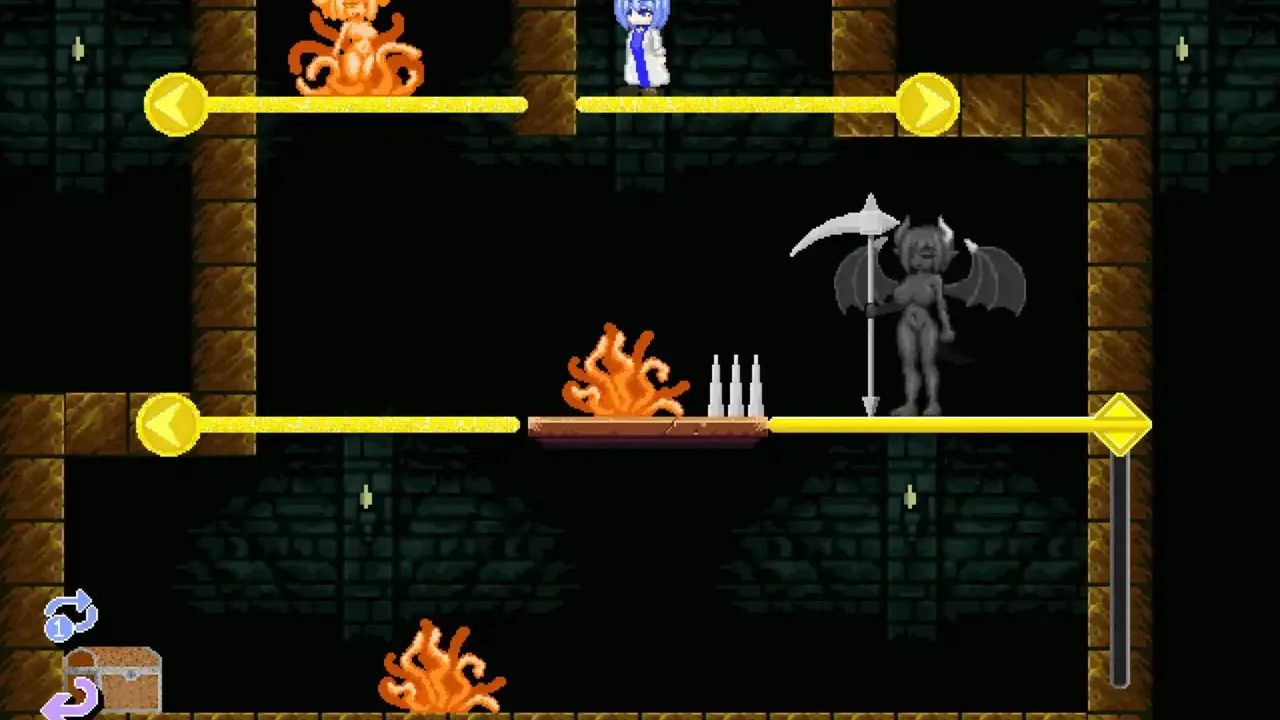Viewport: 1280px width, 720px height.
Task: Pull the upper left-arrow pin handle
Action: click(176, 104)
